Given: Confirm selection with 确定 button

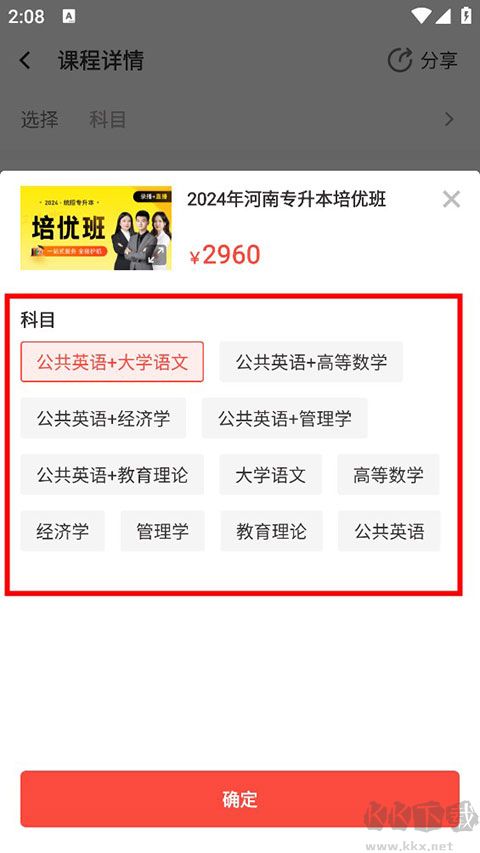Looking at the screenshot, I should point(240,799).
